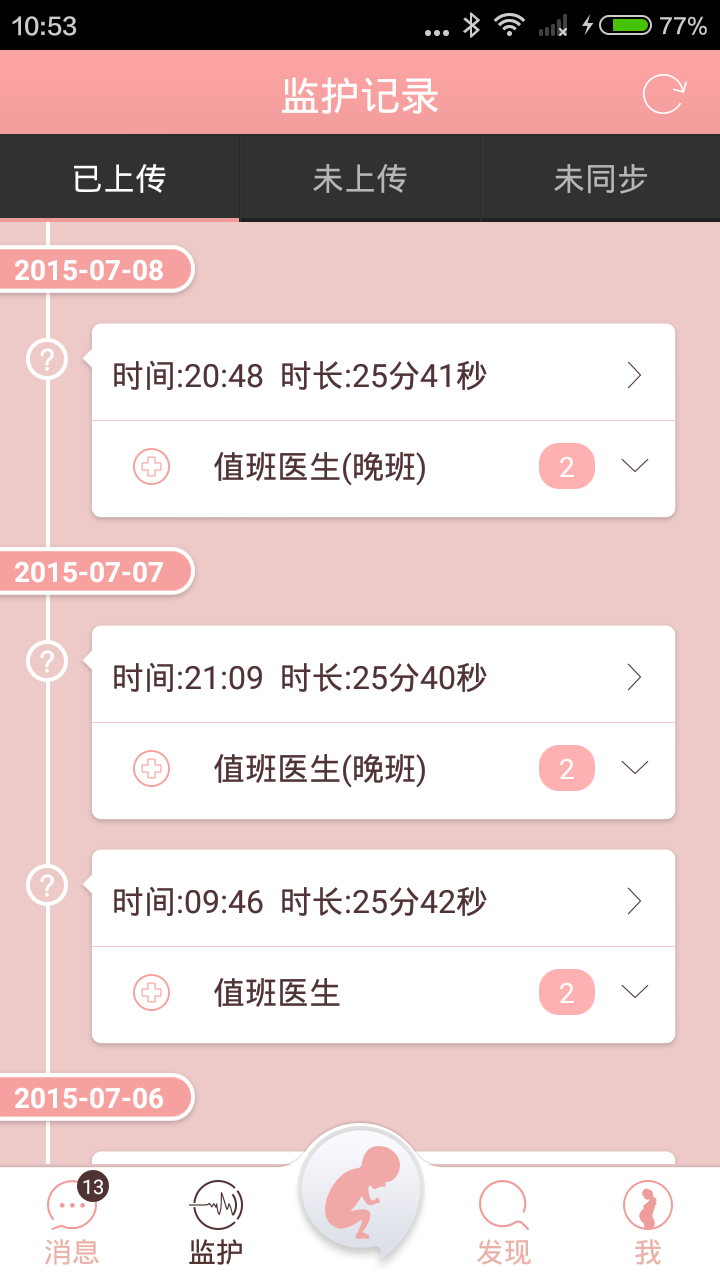
Task: Switch to the 未同步 tab
Action: coord(600,178)
